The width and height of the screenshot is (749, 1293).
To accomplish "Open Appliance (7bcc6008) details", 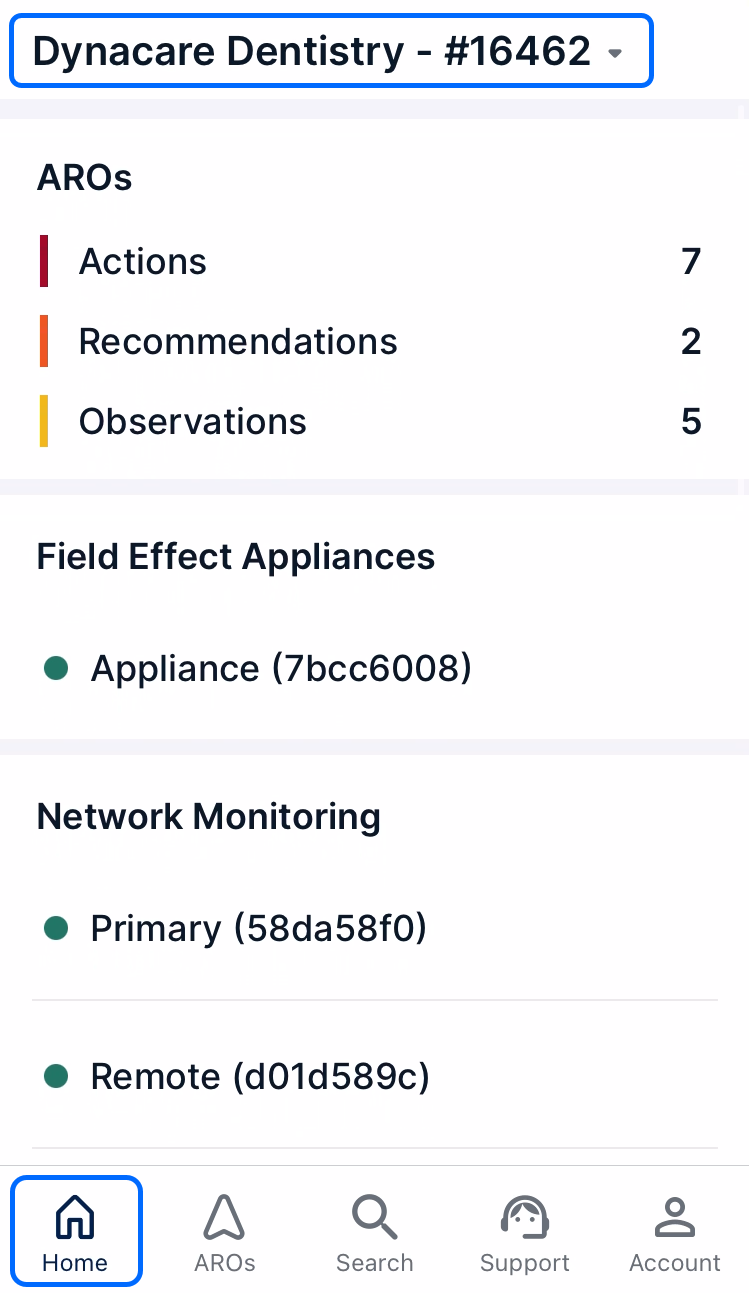I will [x=281, y=669].
